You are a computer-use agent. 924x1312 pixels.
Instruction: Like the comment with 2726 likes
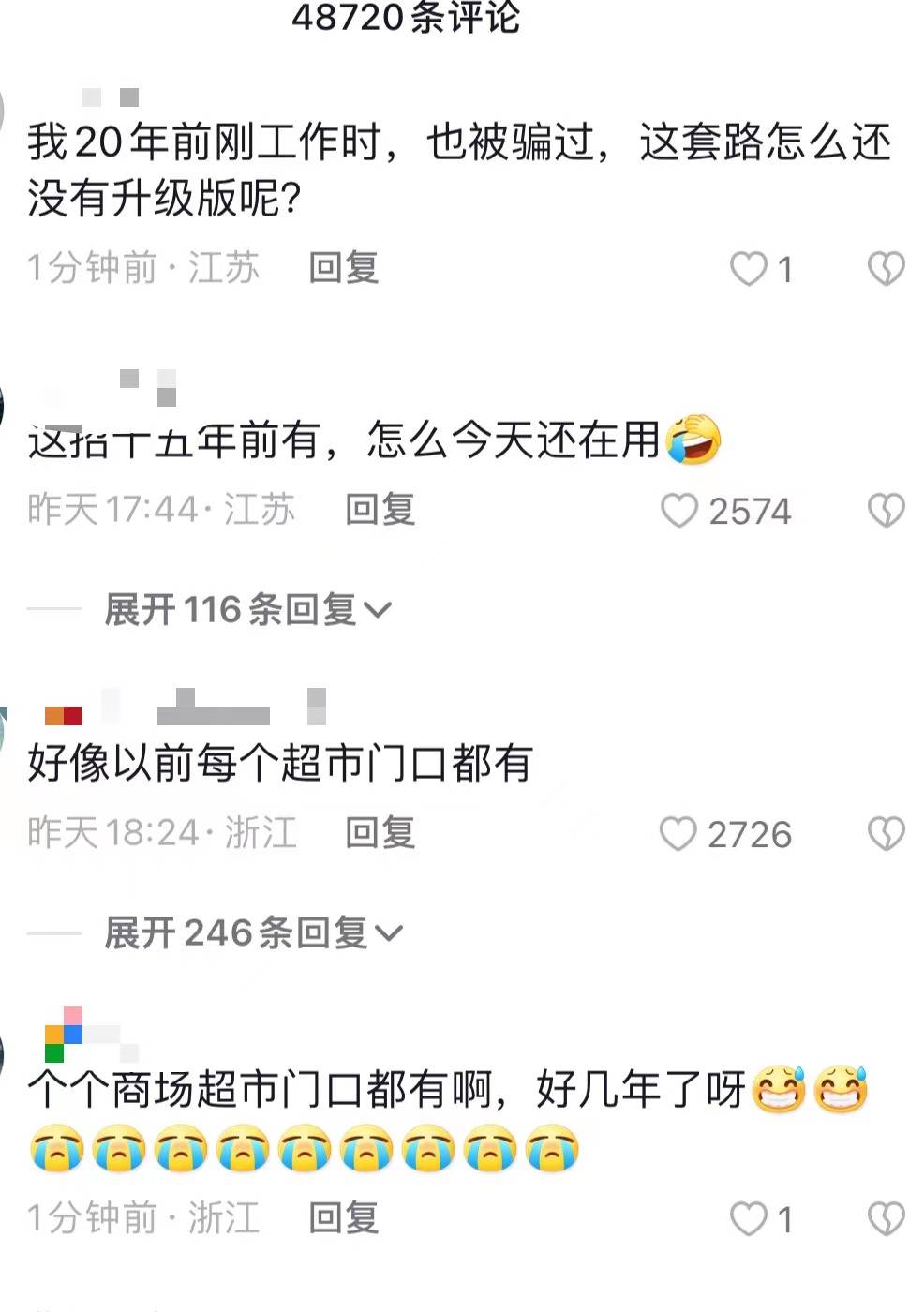(x=678, y=834)
